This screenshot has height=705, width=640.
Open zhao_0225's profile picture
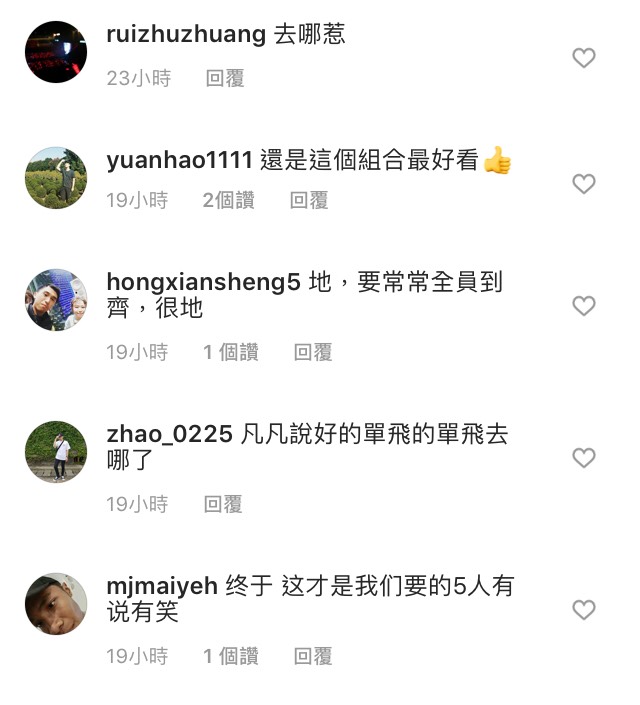56,452
